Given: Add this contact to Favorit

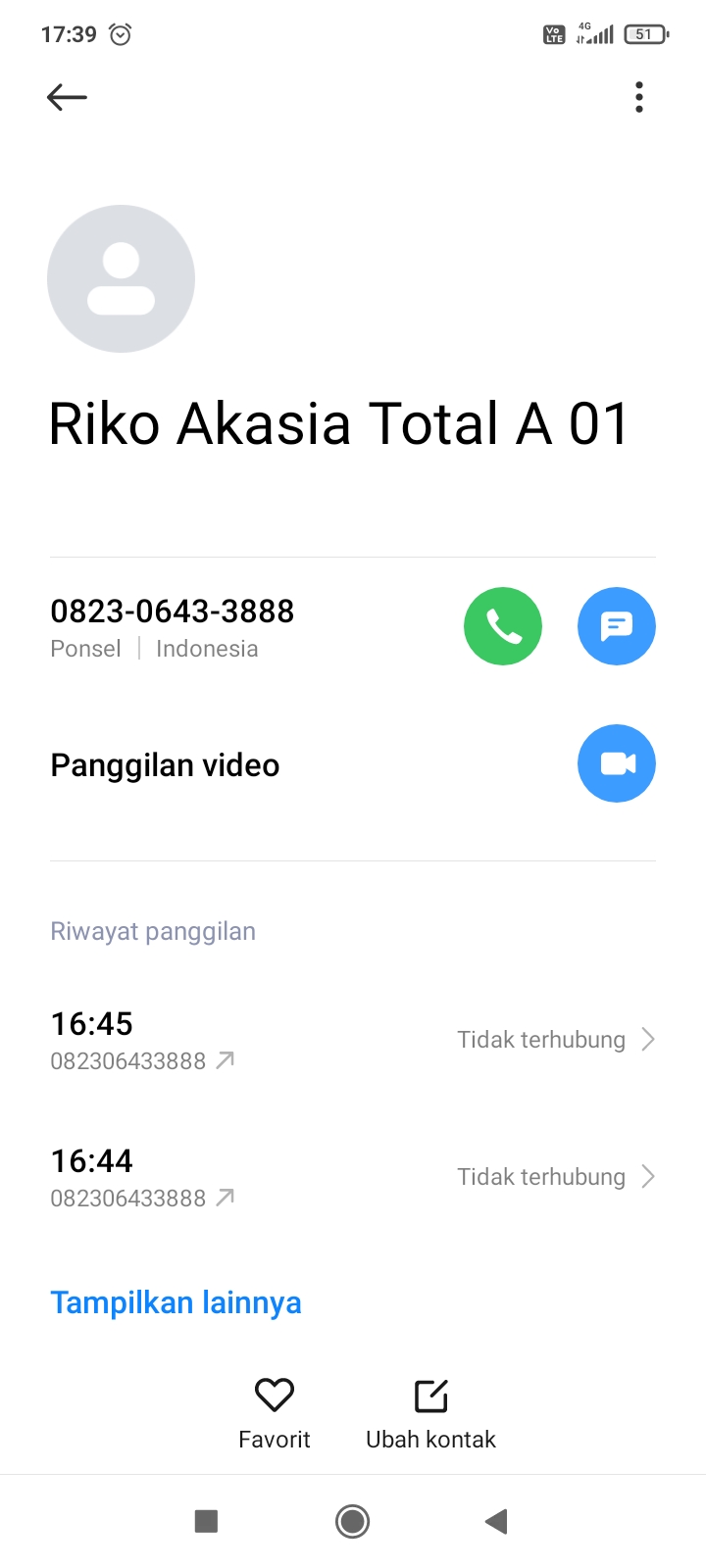Looking at the screenshot, I should tap(275, 1412).
